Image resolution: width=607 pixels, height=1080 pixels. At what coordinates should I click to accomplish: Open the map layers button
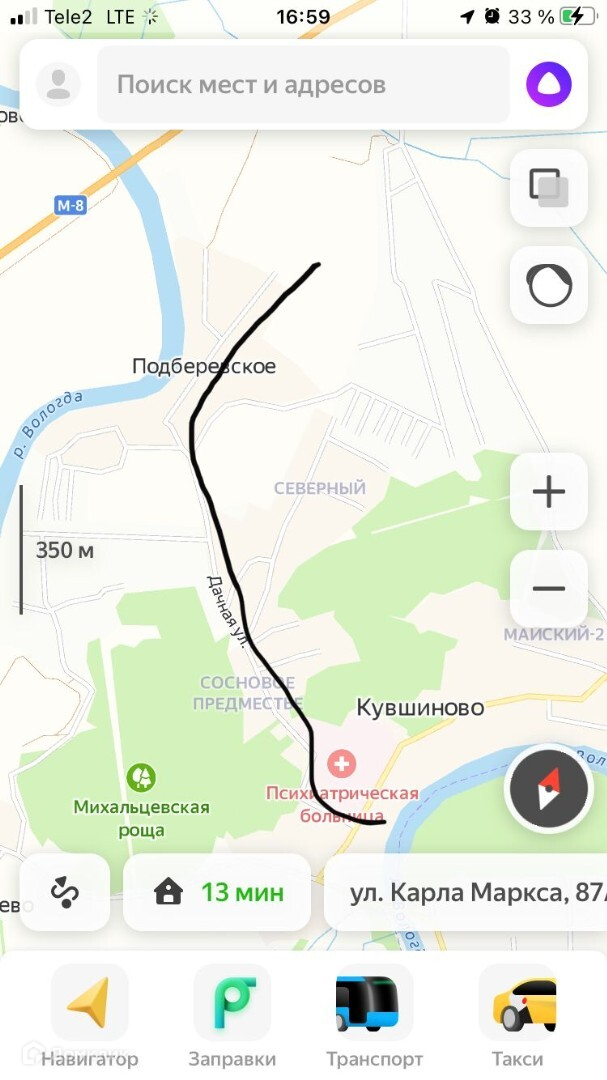coord(548,188)
